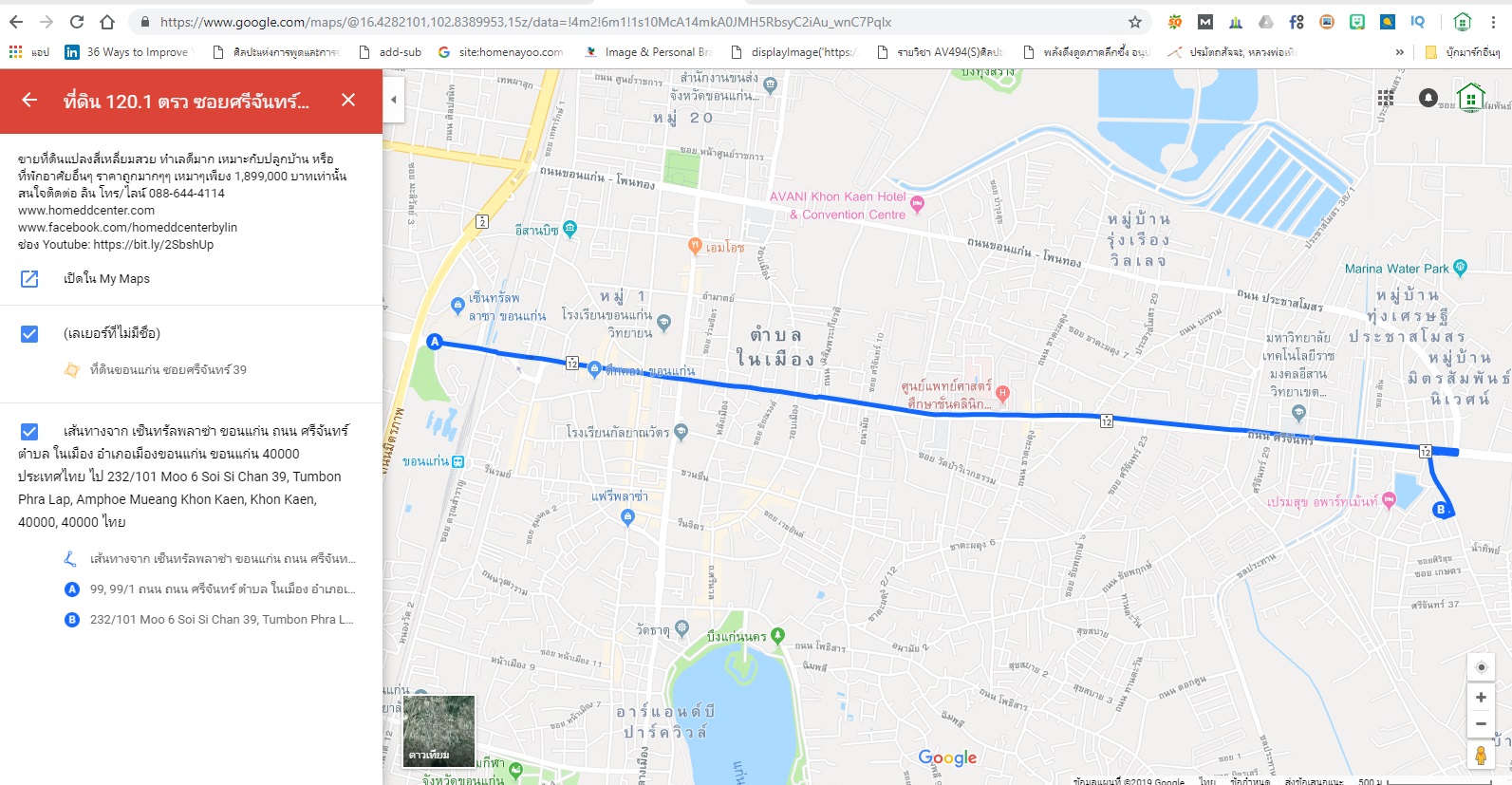Show my current location

tap(1481, 667)
